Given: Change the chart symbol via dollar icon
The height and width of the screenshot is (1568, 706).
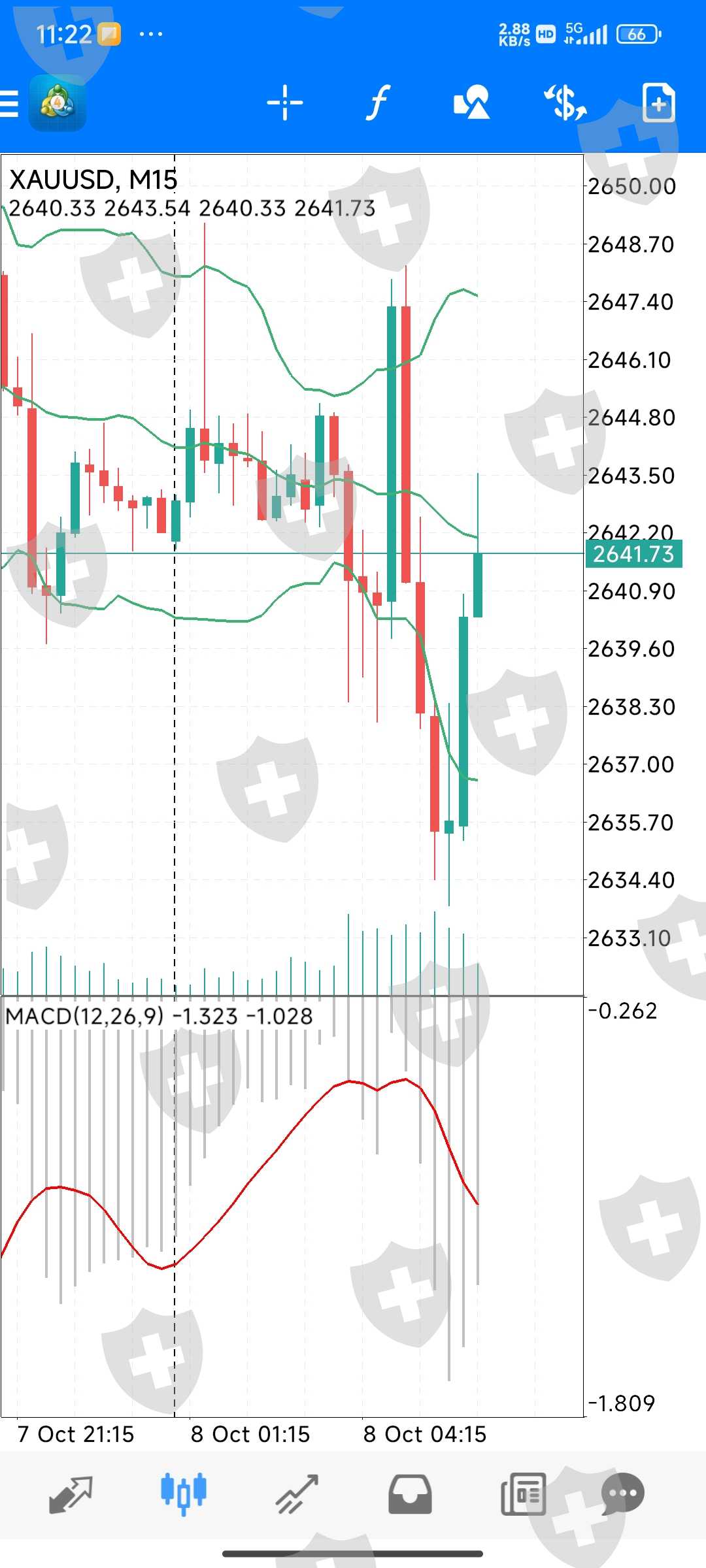Looking at the screenshot, I should click(565, 103).
